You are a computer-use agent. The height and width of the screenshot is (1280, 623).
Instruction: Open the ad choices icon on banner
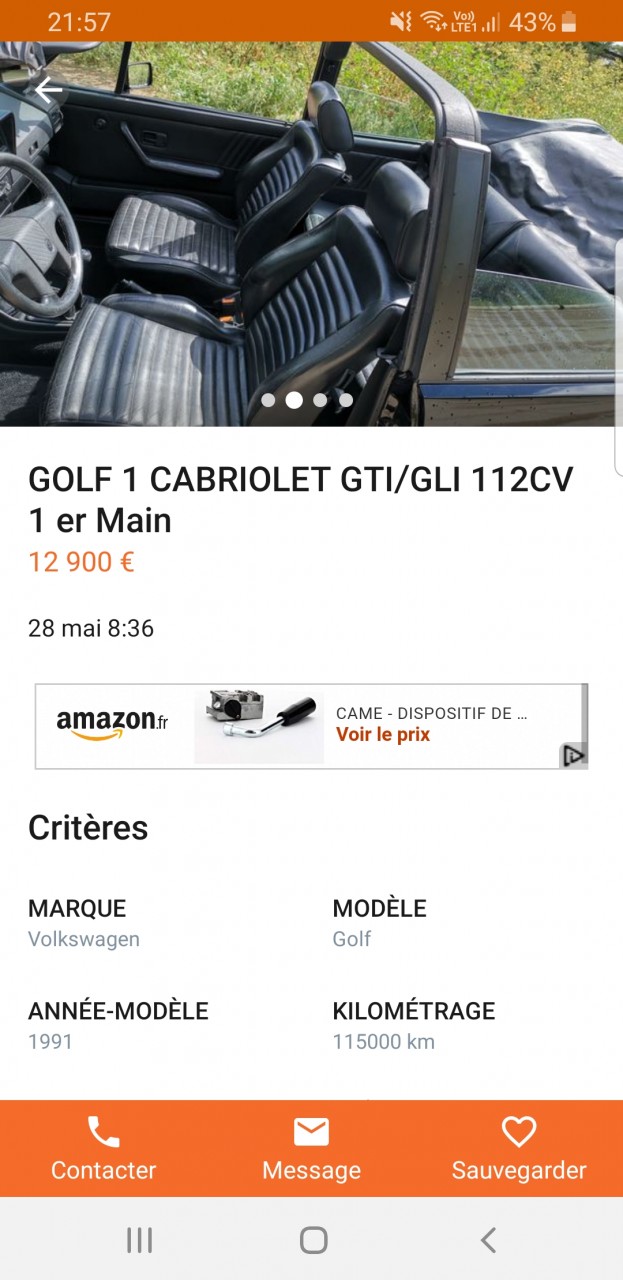coord(574,755)
